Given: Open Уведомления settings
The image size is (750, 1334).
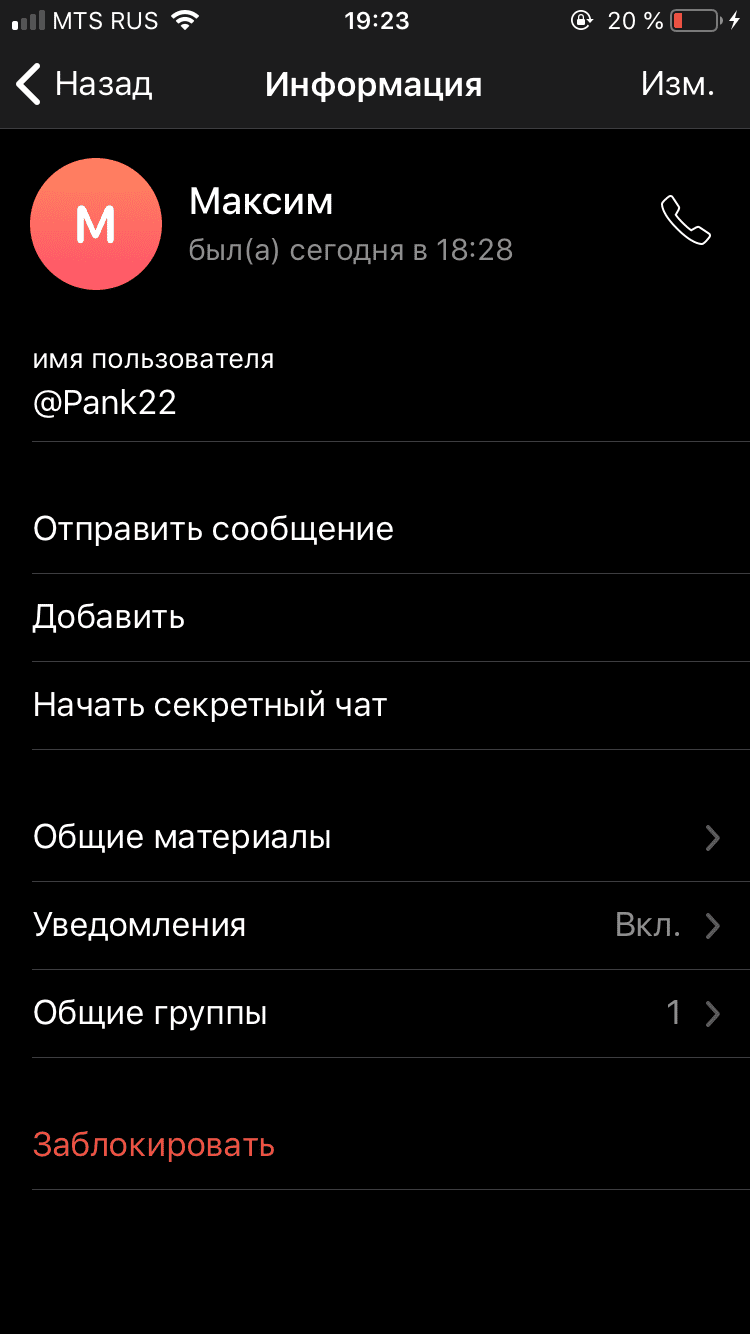Looking at the screenshot, I should click(375, 926).
